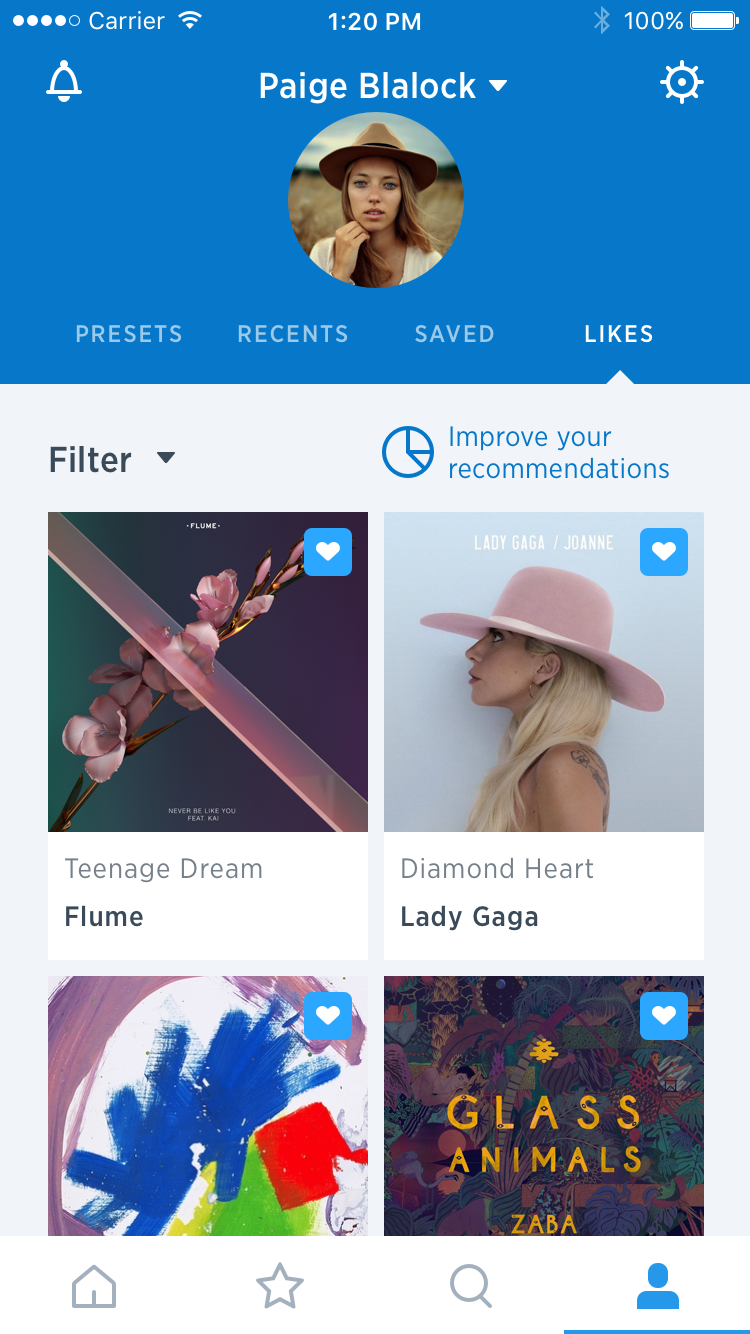Switch to the Saved tab
Screen dimensions: 750x1334
(x=455, y=334)
